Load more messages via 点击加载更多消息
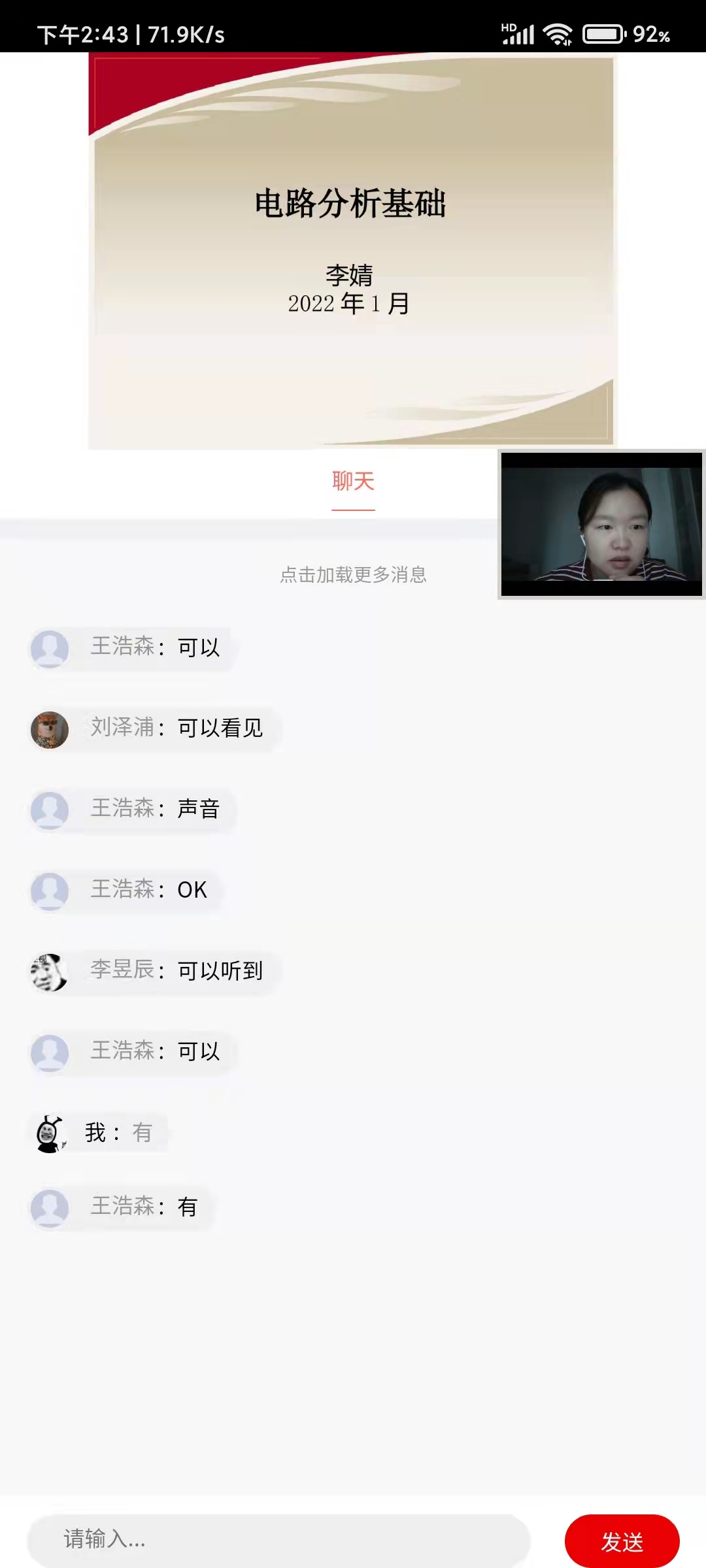 click(353, 575)
